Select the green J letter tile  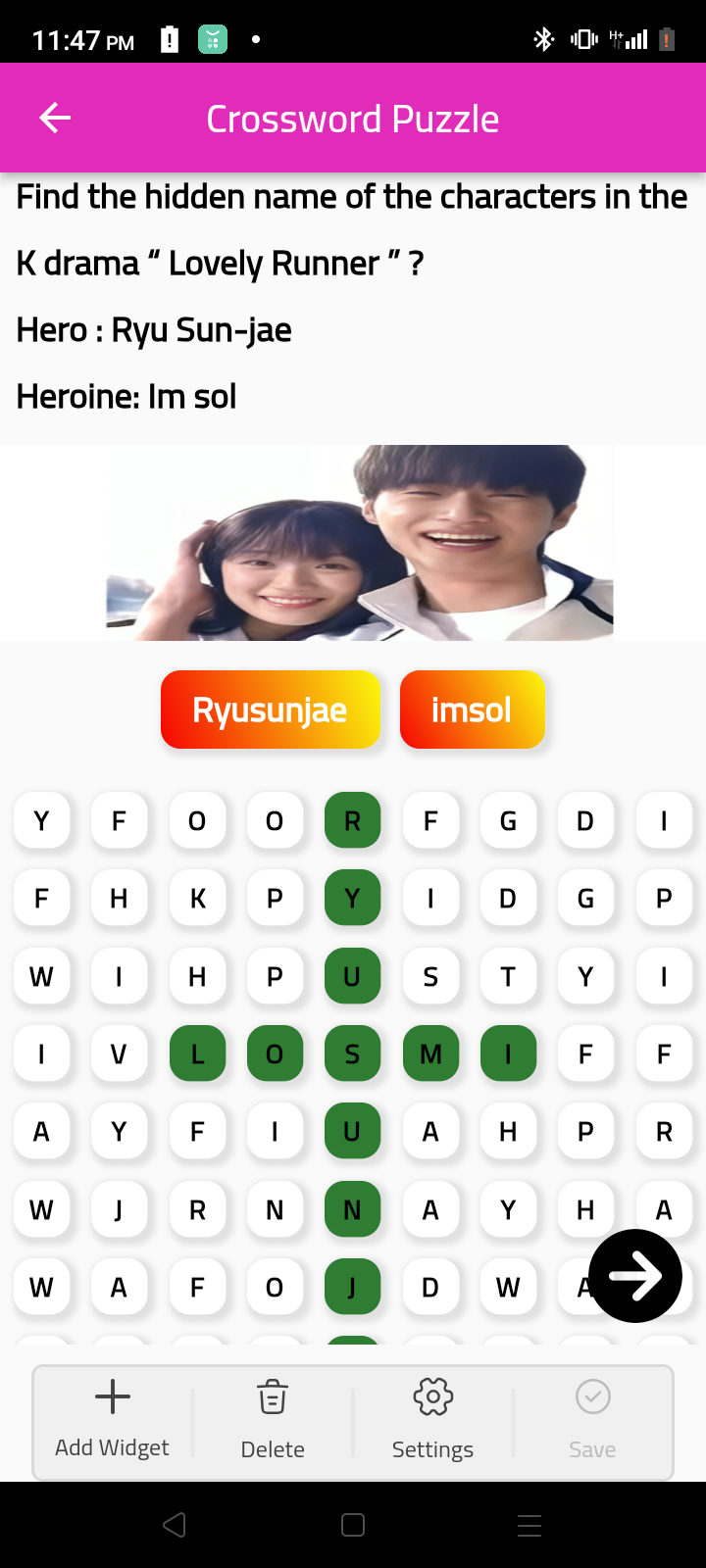tap(352, 1286)
